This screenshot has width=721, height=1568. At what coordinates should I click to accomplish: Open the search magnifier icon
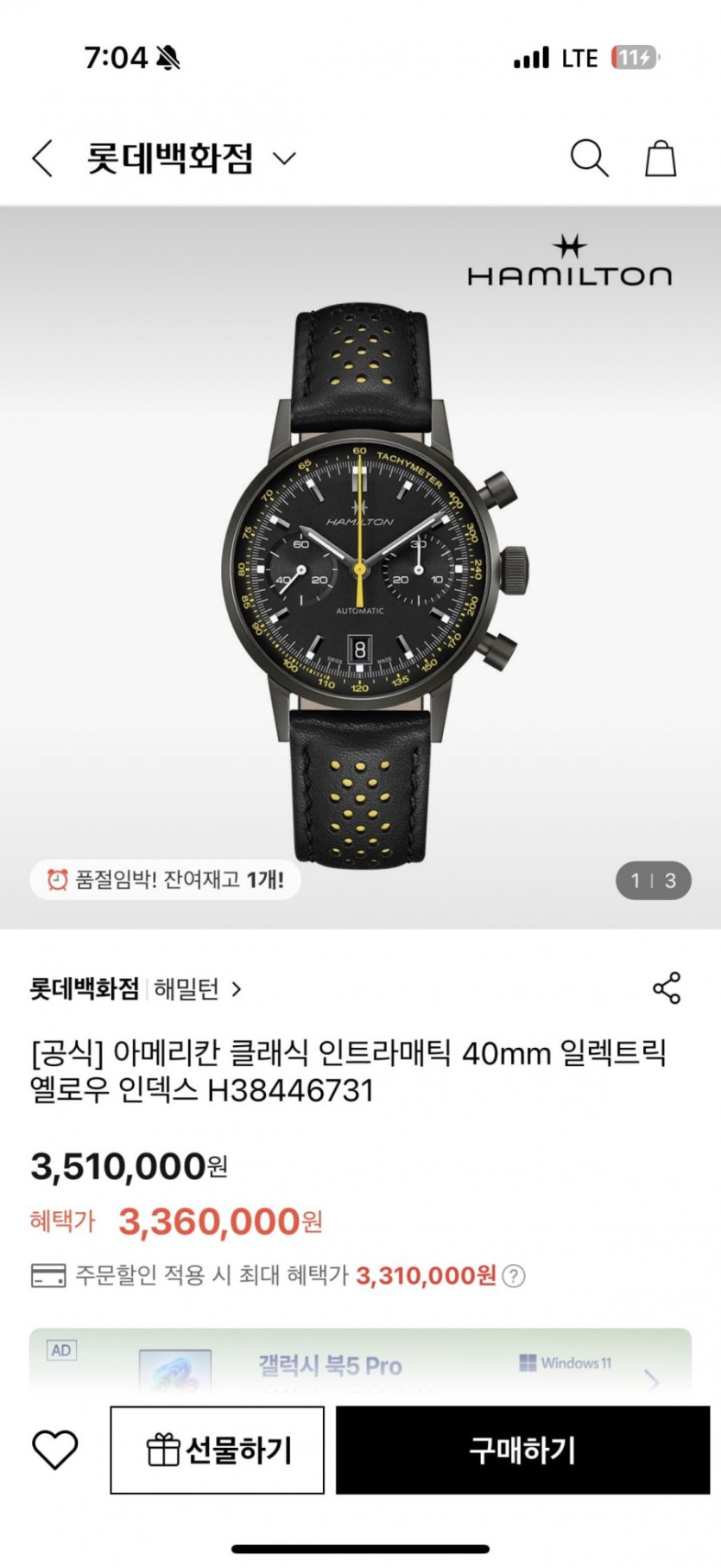point(589,158)
